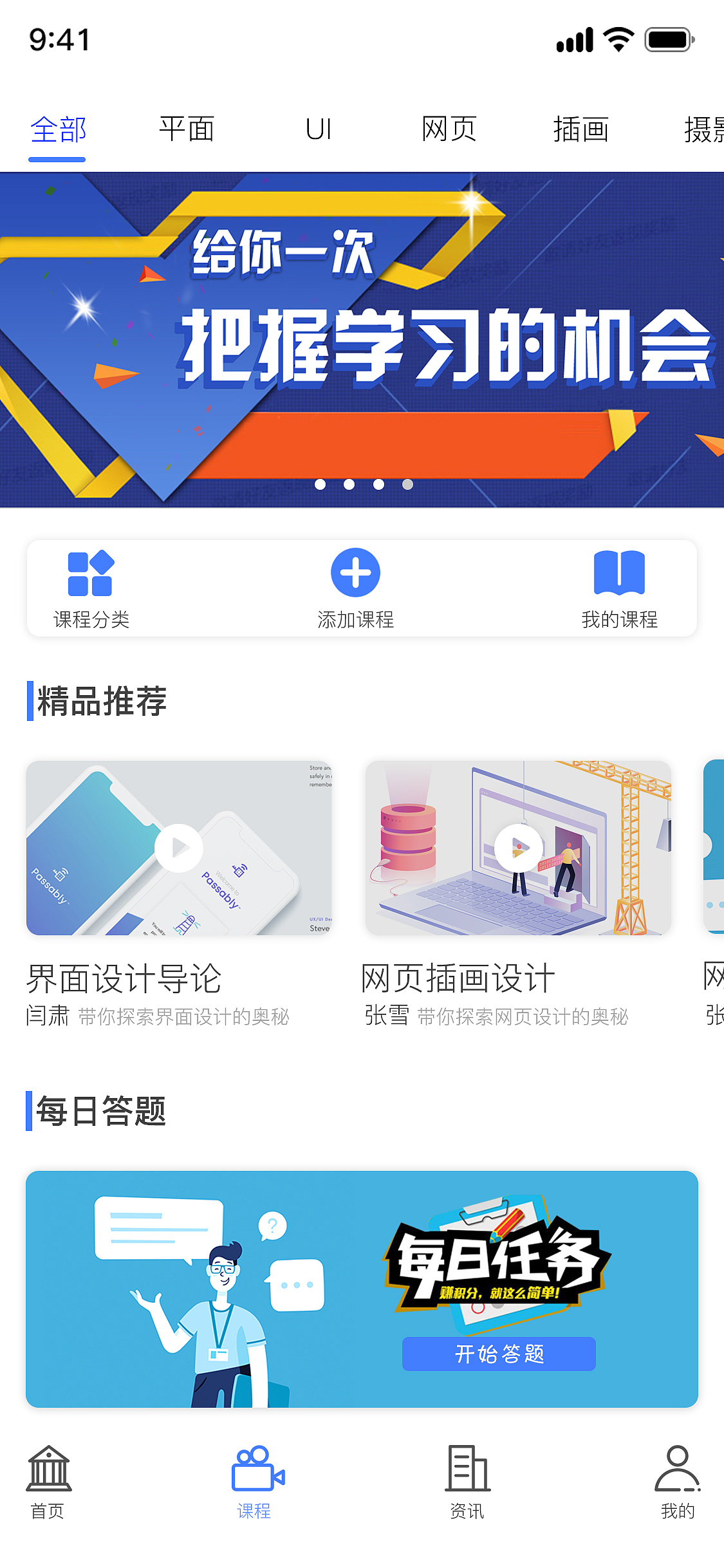
Task: Tap the 添加课程 plus icon
Action: click(355, 573)
